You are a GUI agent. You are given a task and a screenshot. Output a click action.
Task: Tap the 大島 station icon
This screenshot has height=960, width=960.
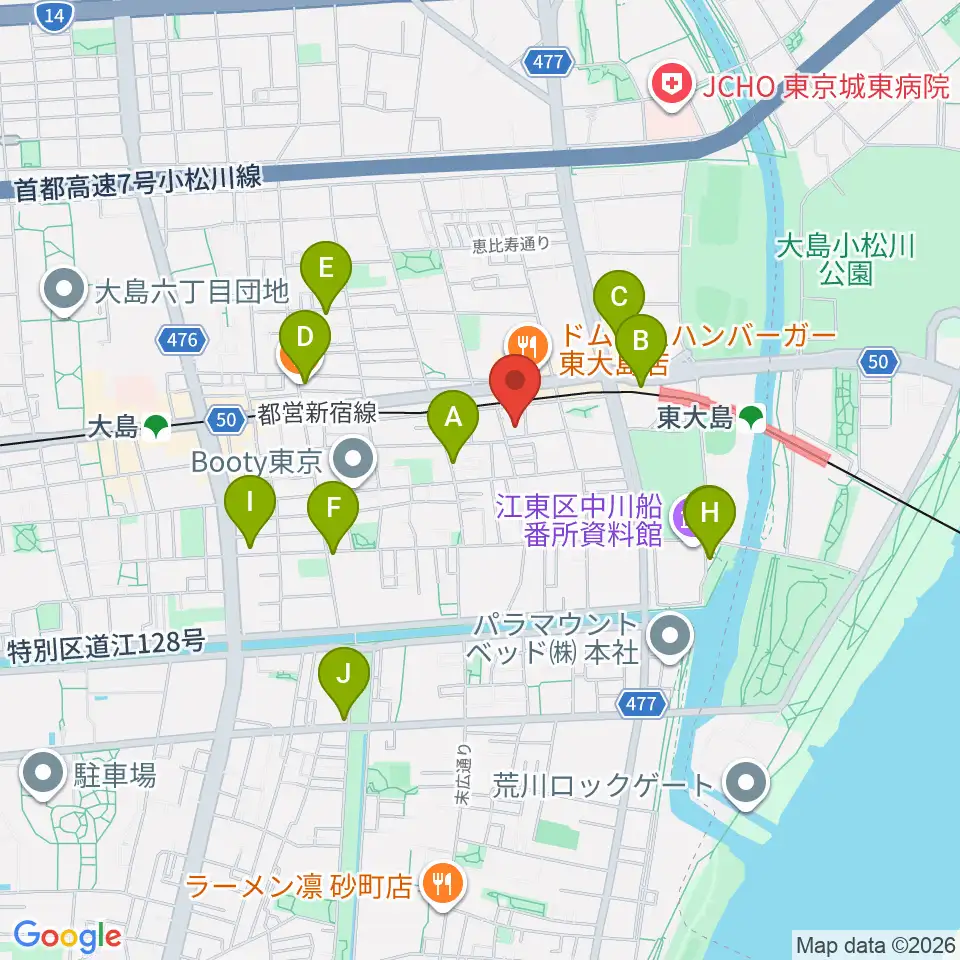click(157, 427)
